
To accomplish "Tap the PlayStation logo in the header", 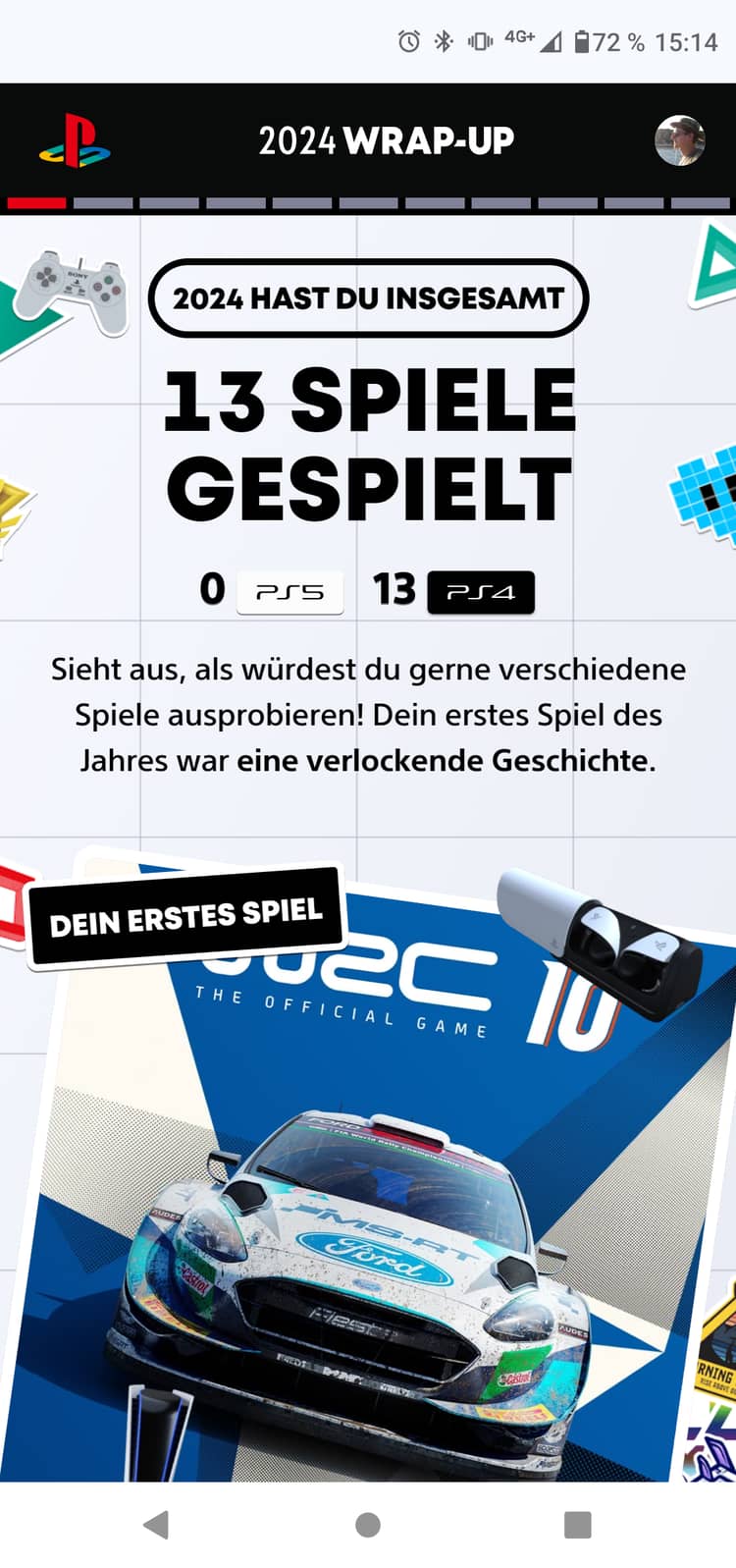I will click(75, 140).
